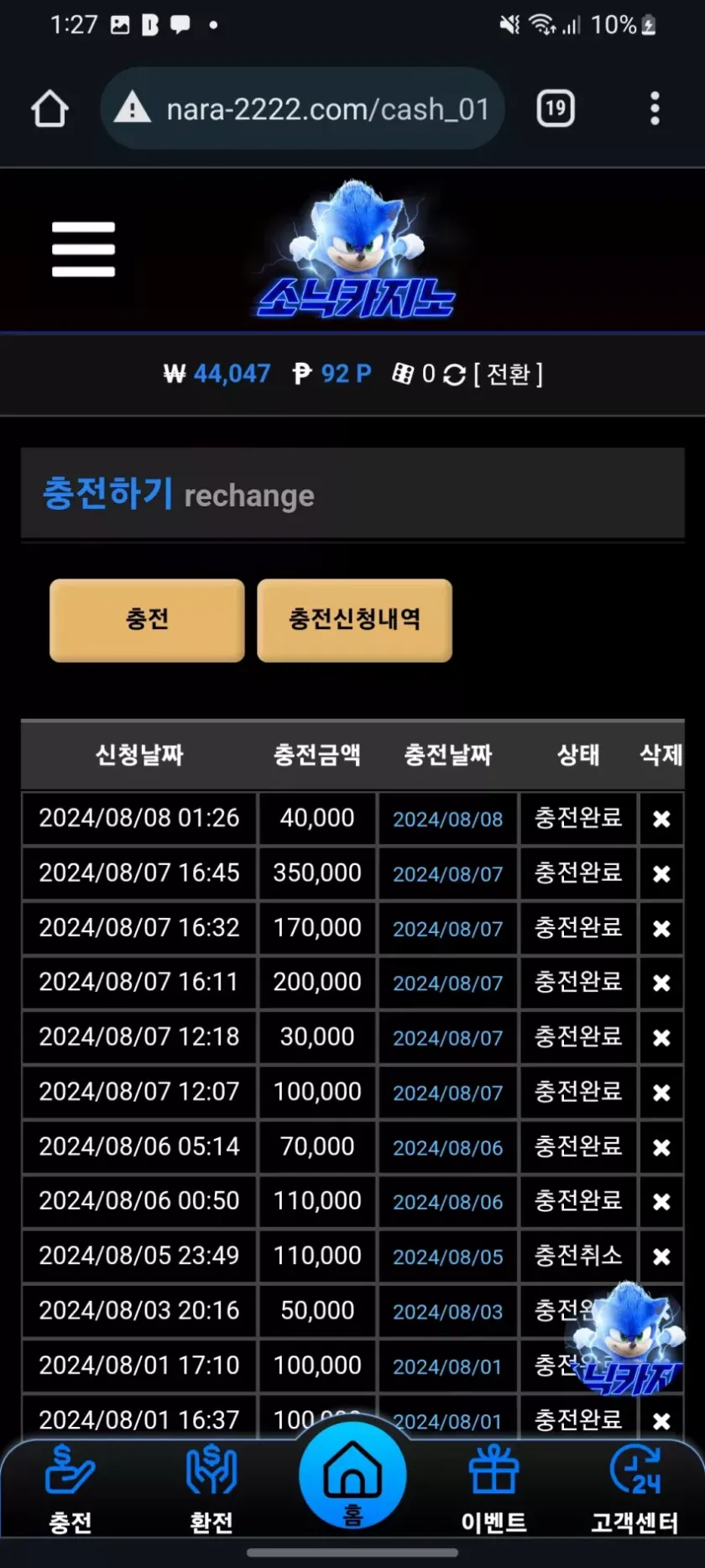Select the 충전 button
Screen dimensions: 705x1568
tap(147, 620)
